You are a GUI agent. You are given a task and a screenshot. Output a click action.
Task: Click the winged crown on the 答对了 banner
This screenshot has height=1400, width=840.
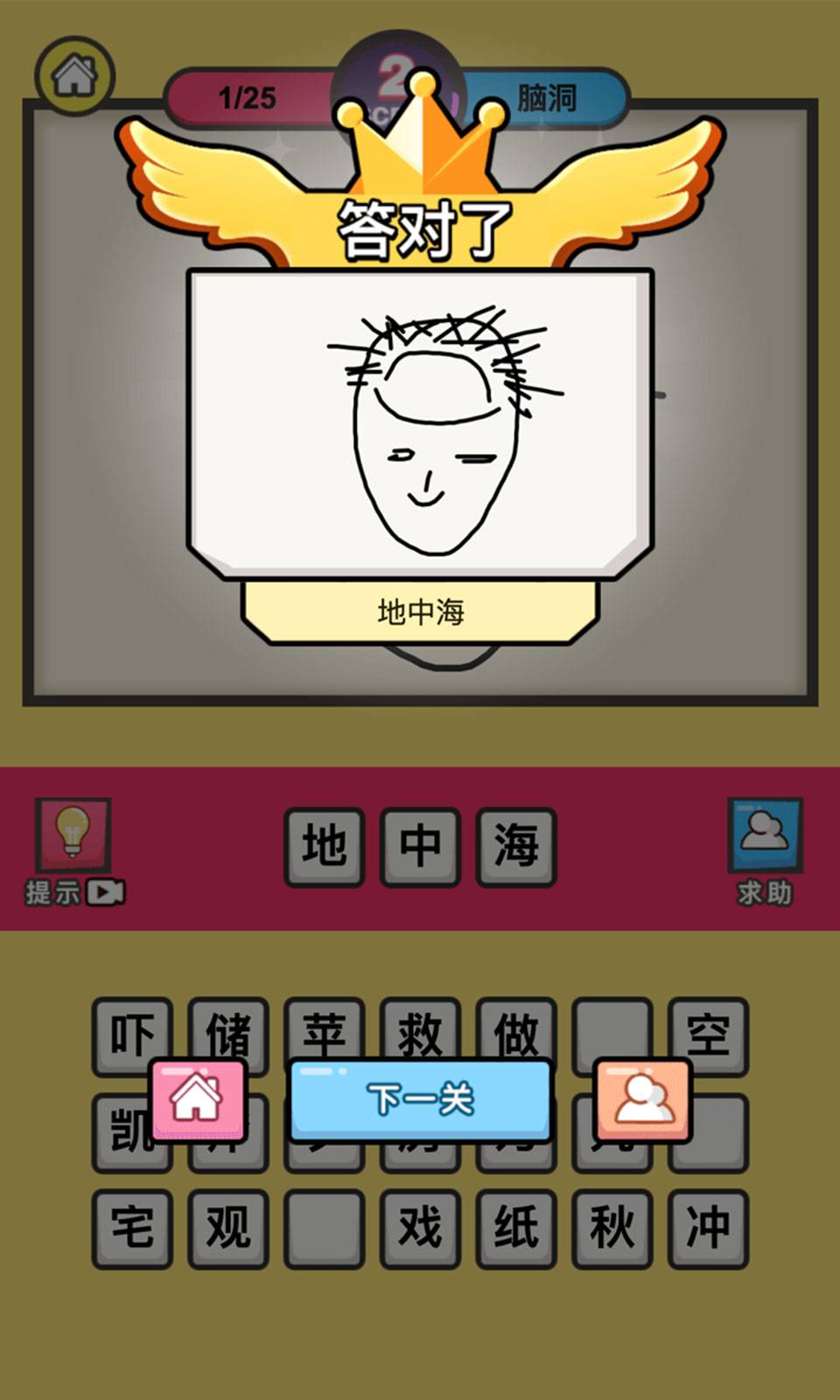coord(418,157)
